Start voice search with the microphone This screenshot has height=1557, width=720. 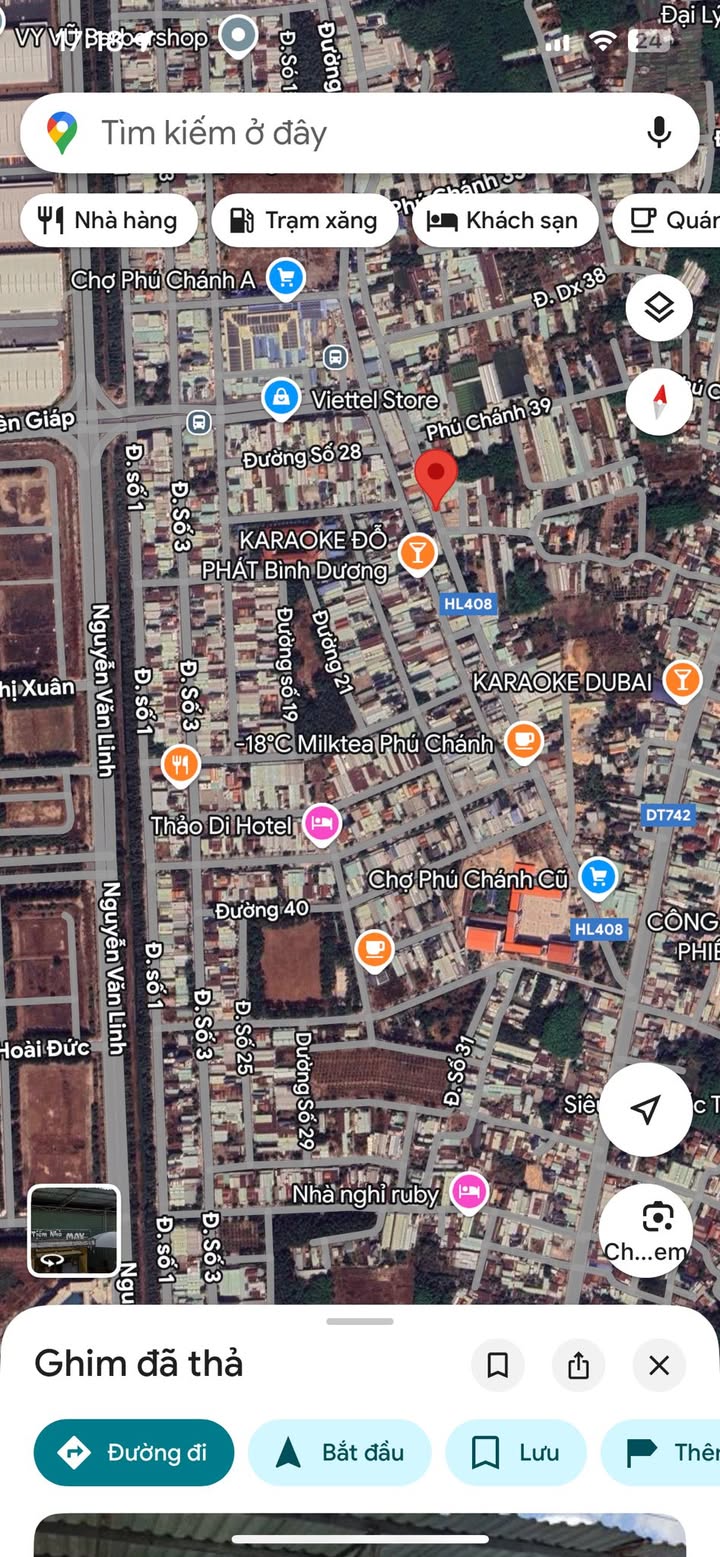[658, 133]
